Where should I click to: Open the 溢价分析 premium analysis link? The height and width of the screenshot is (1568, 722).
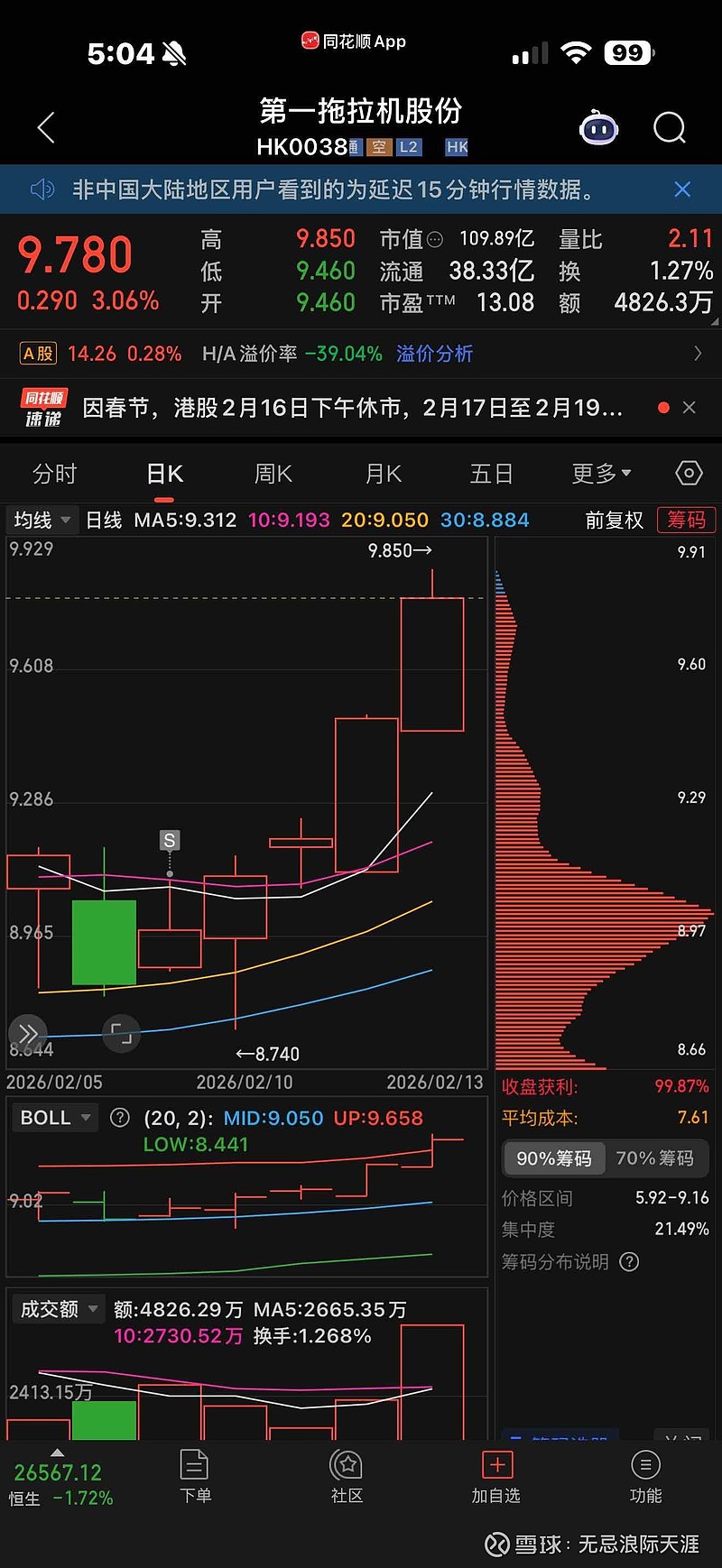[x=434, y=354]
